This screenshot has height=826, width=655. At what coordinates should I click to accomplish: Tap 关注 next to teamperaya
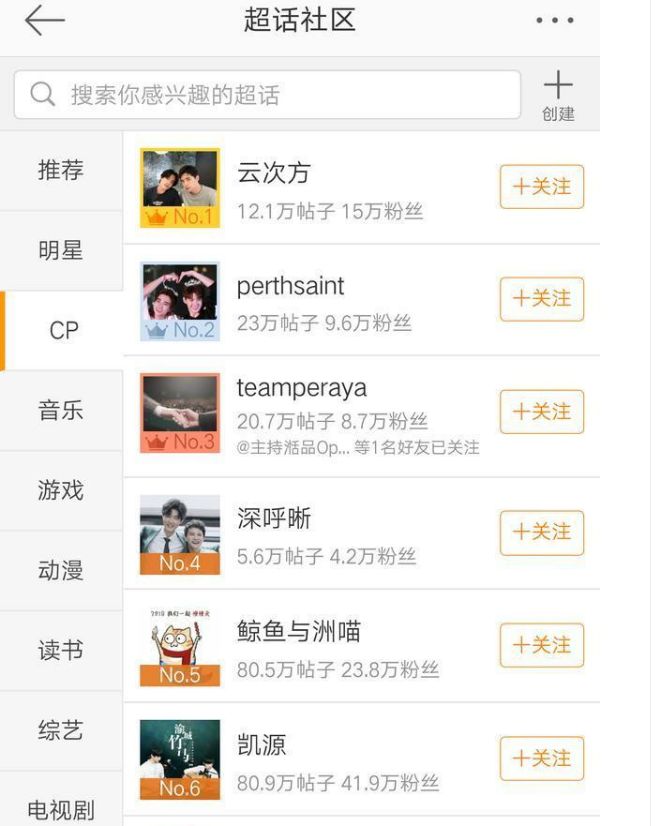tap(542, 412)
